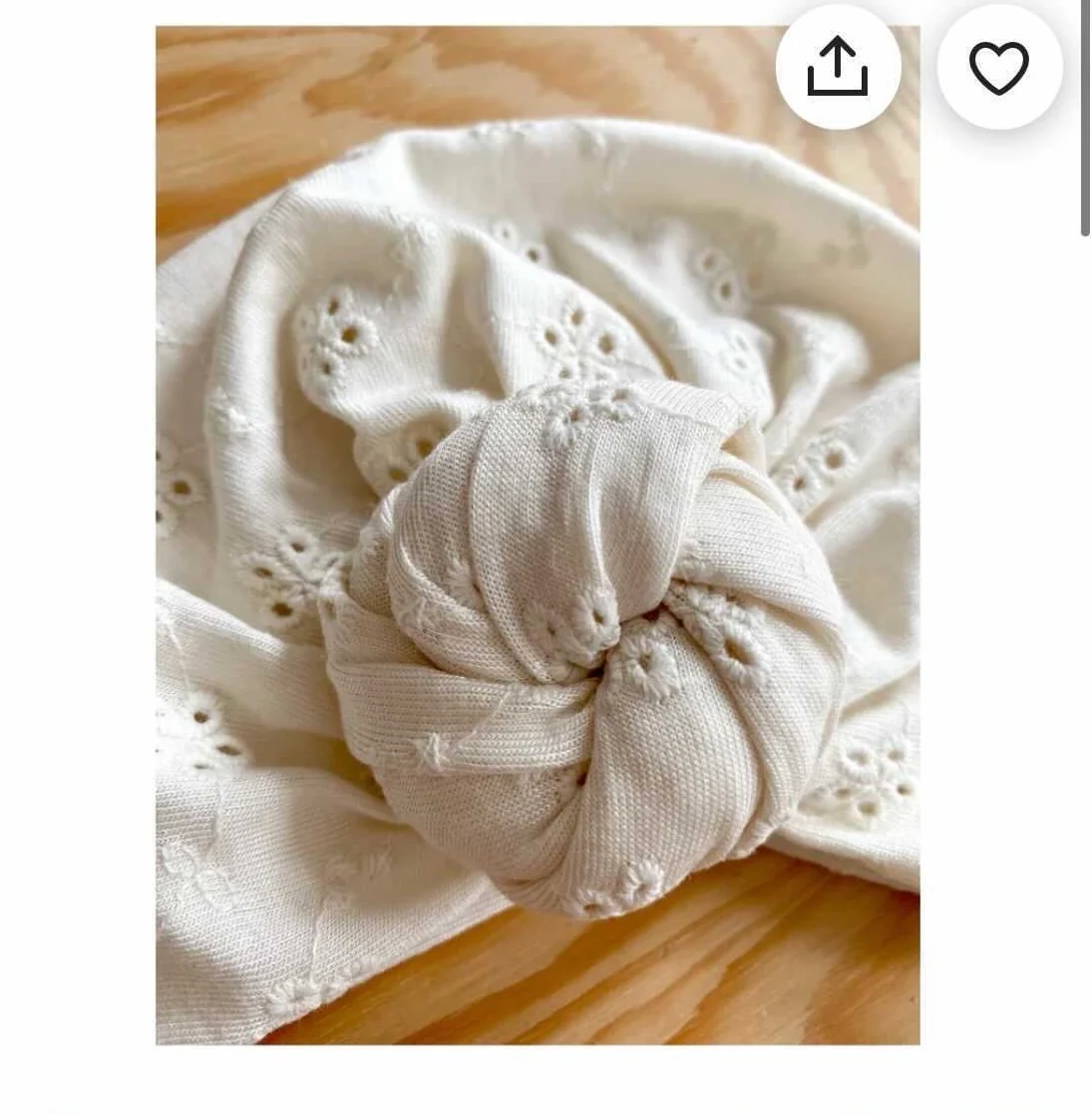Share this product listing

838,67
